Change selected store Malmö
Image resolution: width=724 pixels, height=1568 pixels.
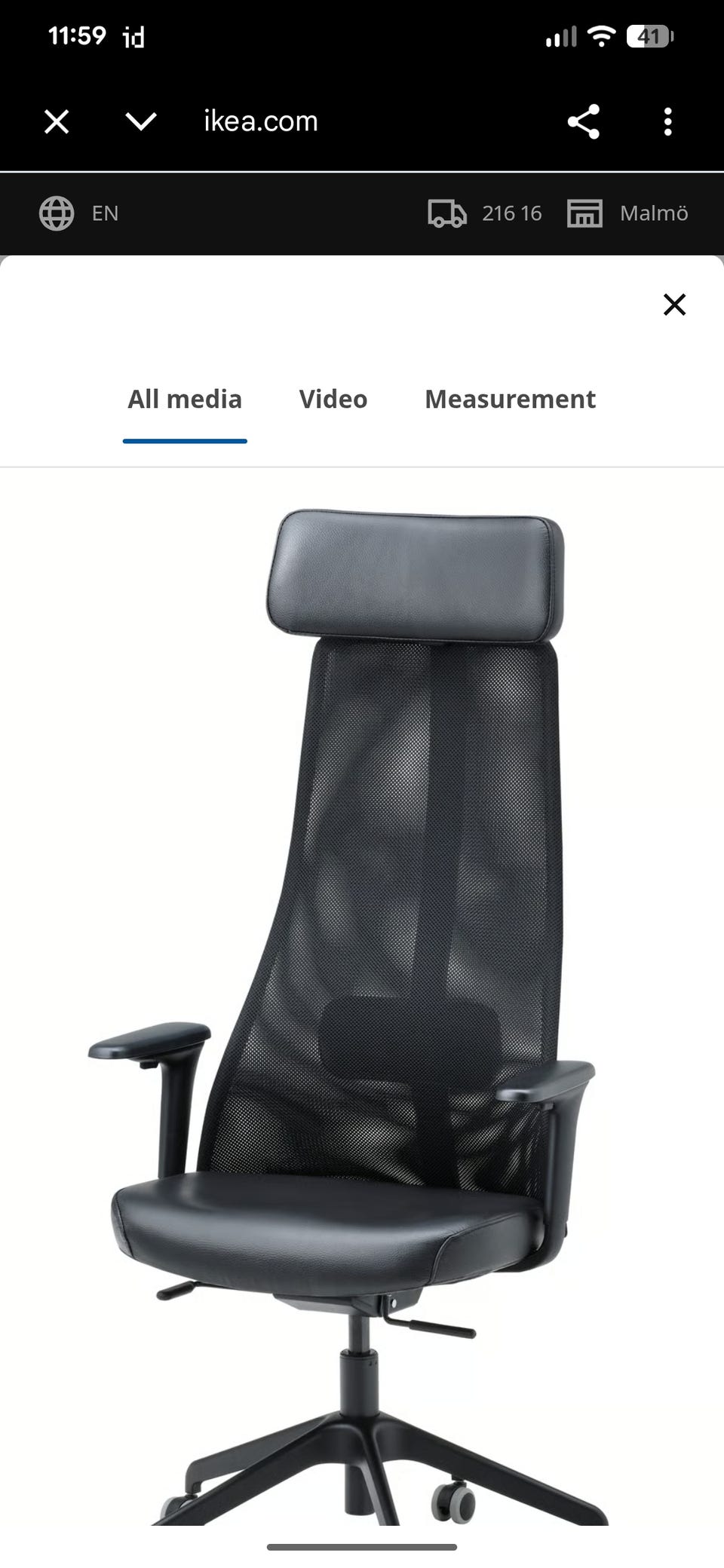[627, 213]
